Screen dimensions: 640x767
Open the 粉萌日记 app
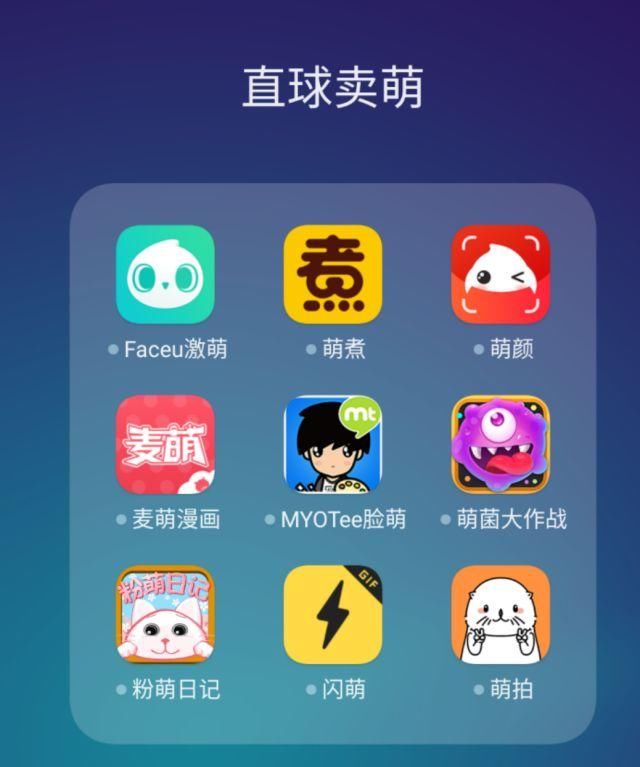tap(165, 614)
